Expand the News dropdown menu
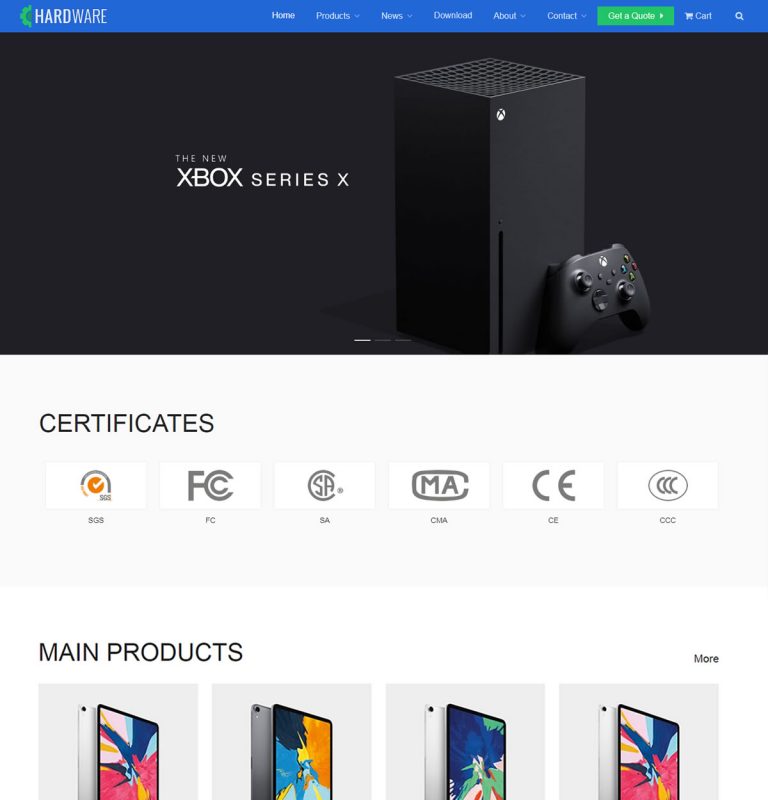The width and height of the screenshot is (768, 800). tap(396, 16)
